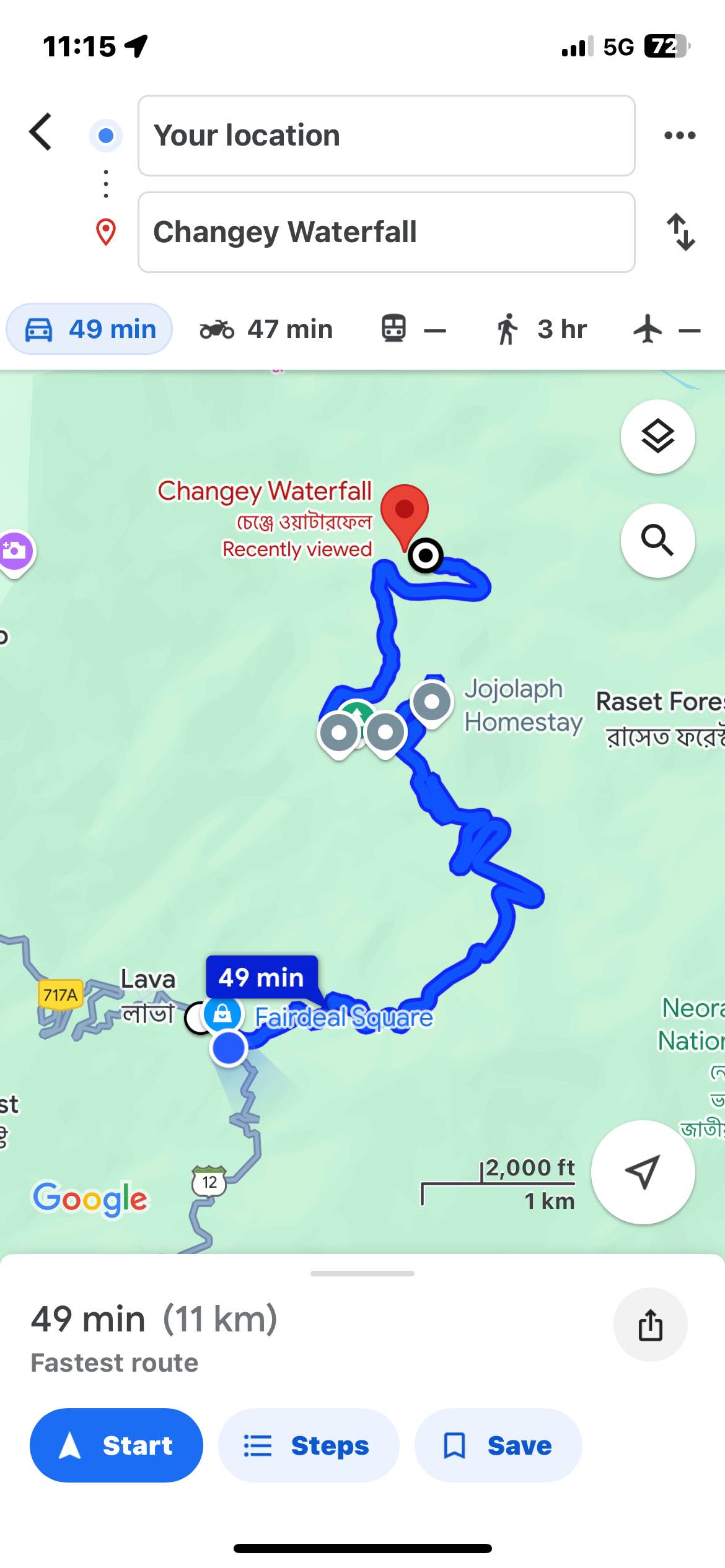
Task: View route Steps list
Action: click(308, 1445)
